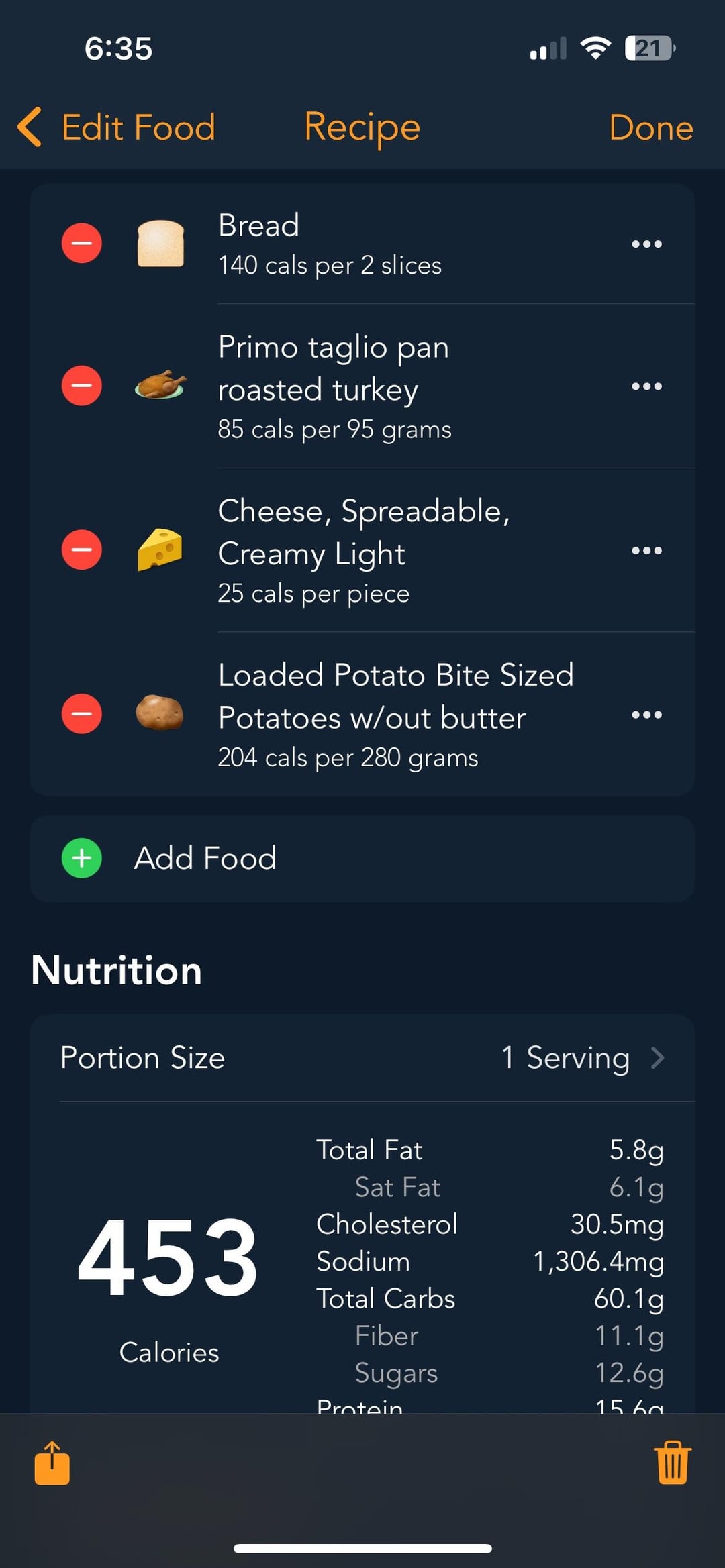Image resolution: width=725 pixels, height=1568 pixels.
Task: Open more options for Bread
Action: [646, 244]
